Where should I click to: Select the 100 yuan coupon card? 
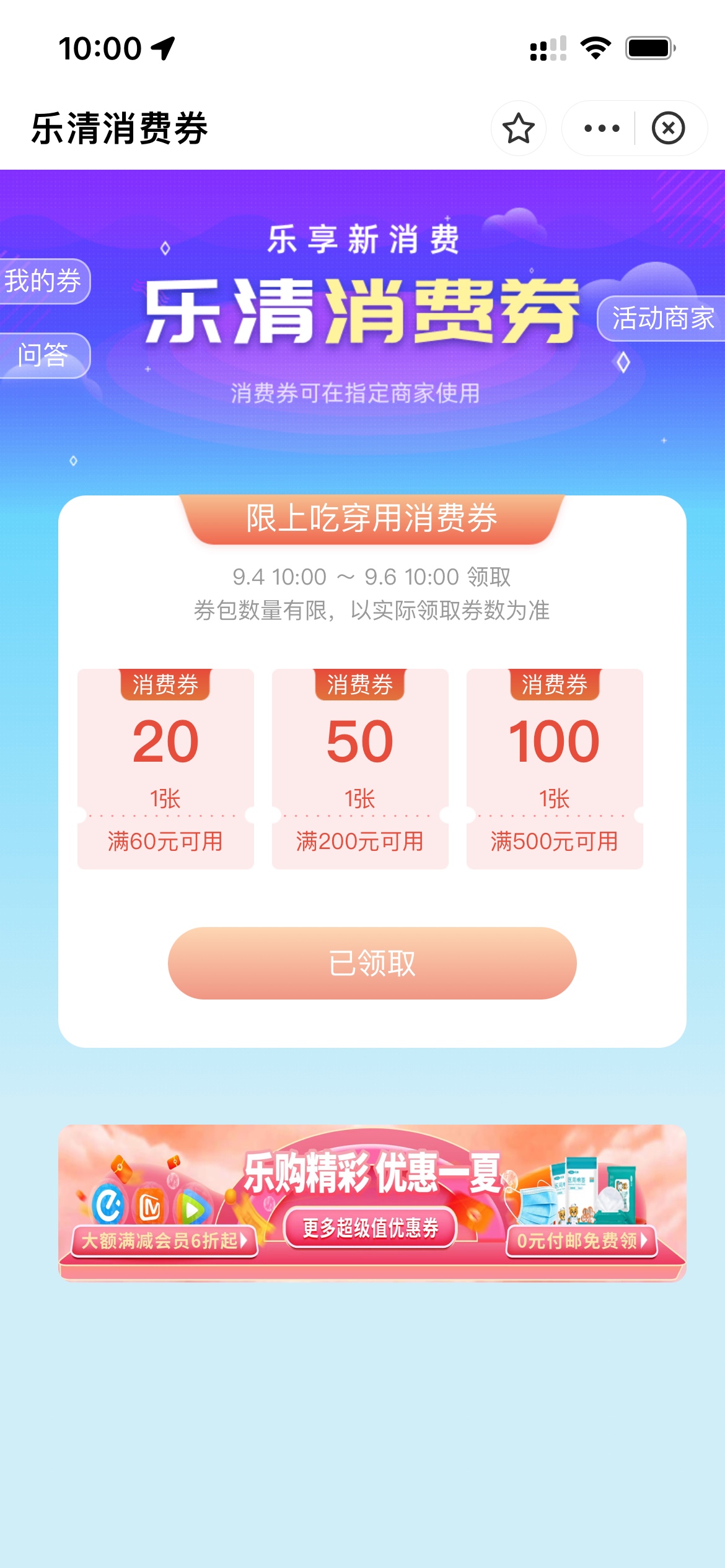pyautogui.click(x=555, y=768)
